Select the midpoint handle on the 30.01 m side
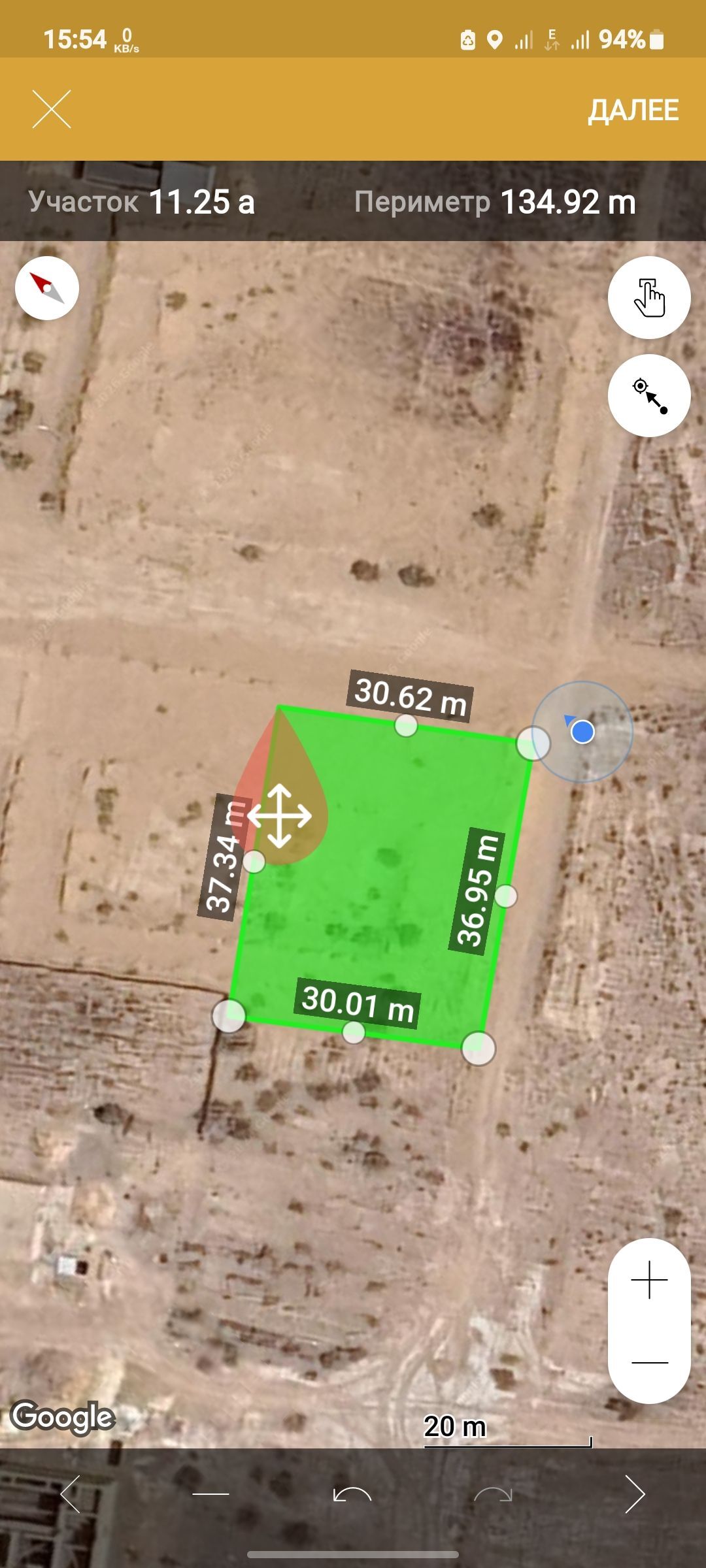The width and height of the screenshot is (706, 1568). pyautogui.click(x=354, y=1032)
